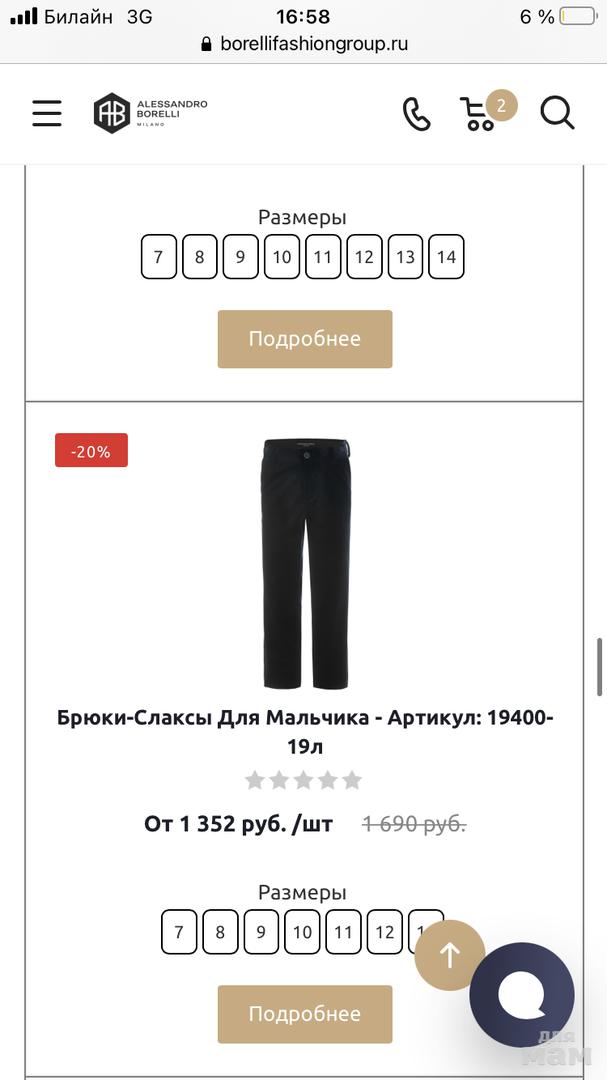The height and width of the screenshot is (1080, 607).
Task: Open the black trousers product image
Action: coord(305,563)
